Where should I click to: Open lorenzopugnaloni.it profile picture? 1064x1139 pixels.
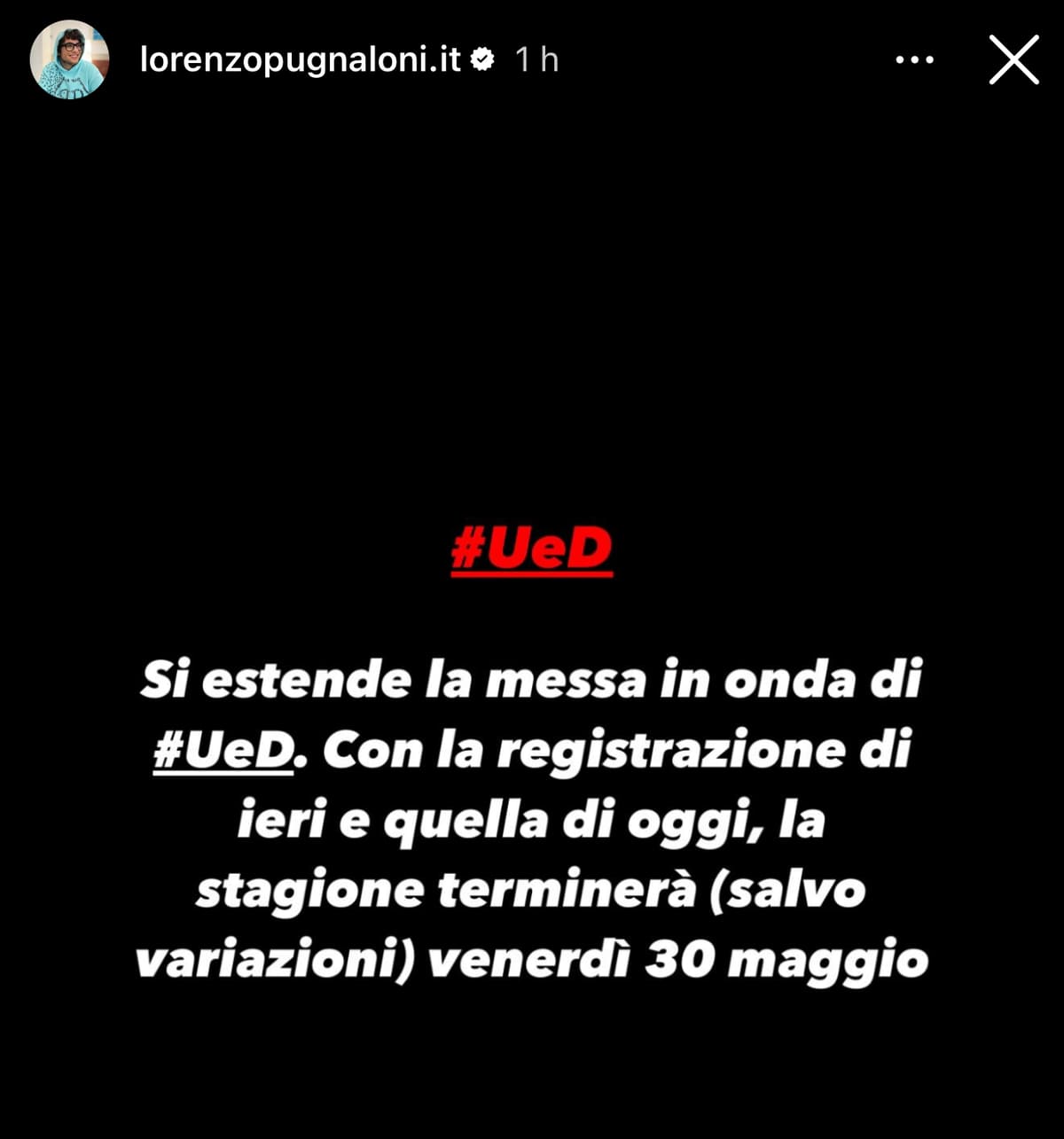69,59
